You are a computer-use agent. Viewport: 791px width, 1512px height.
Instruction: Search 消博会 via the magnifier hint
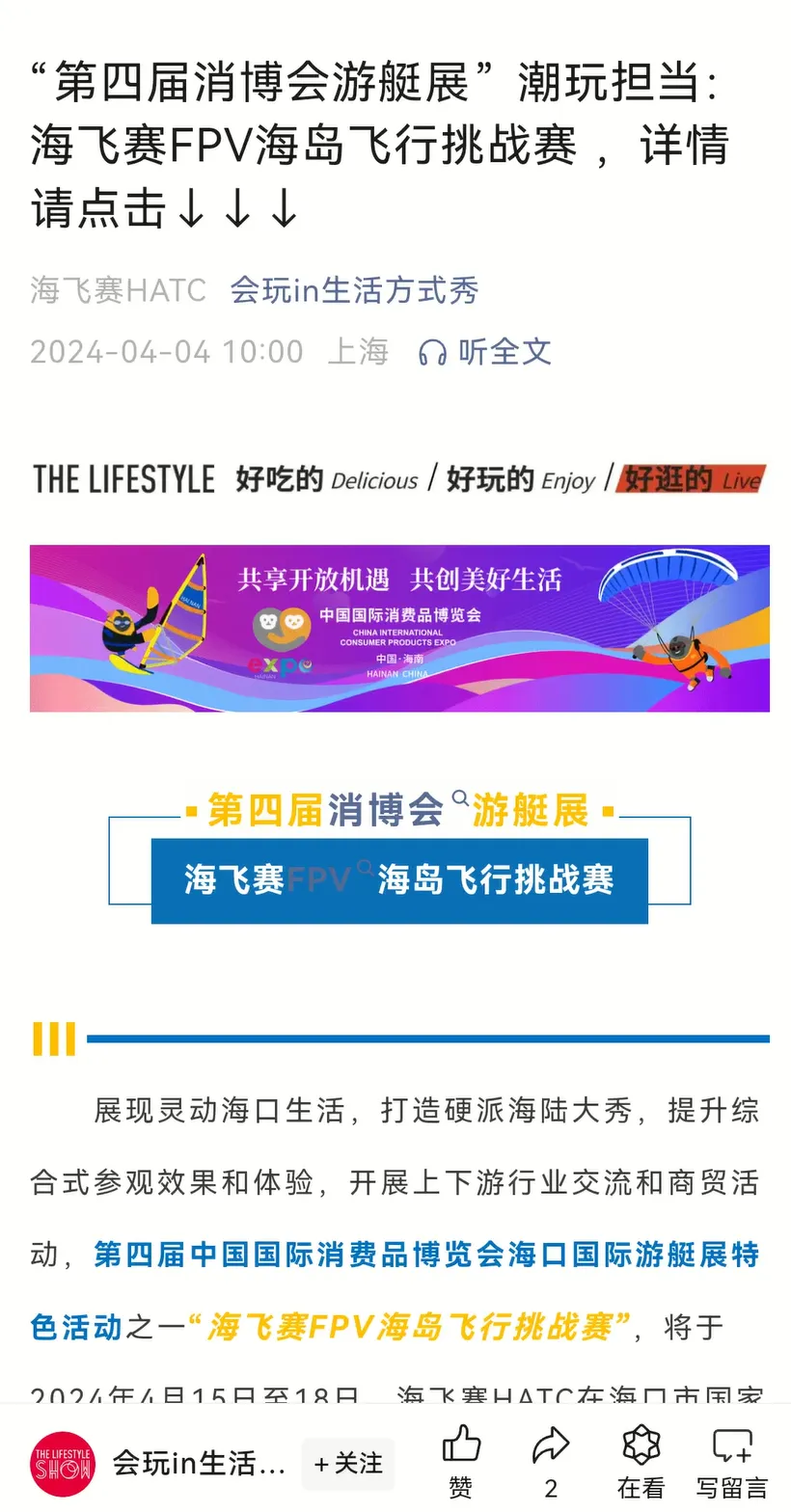coord(460,798)
